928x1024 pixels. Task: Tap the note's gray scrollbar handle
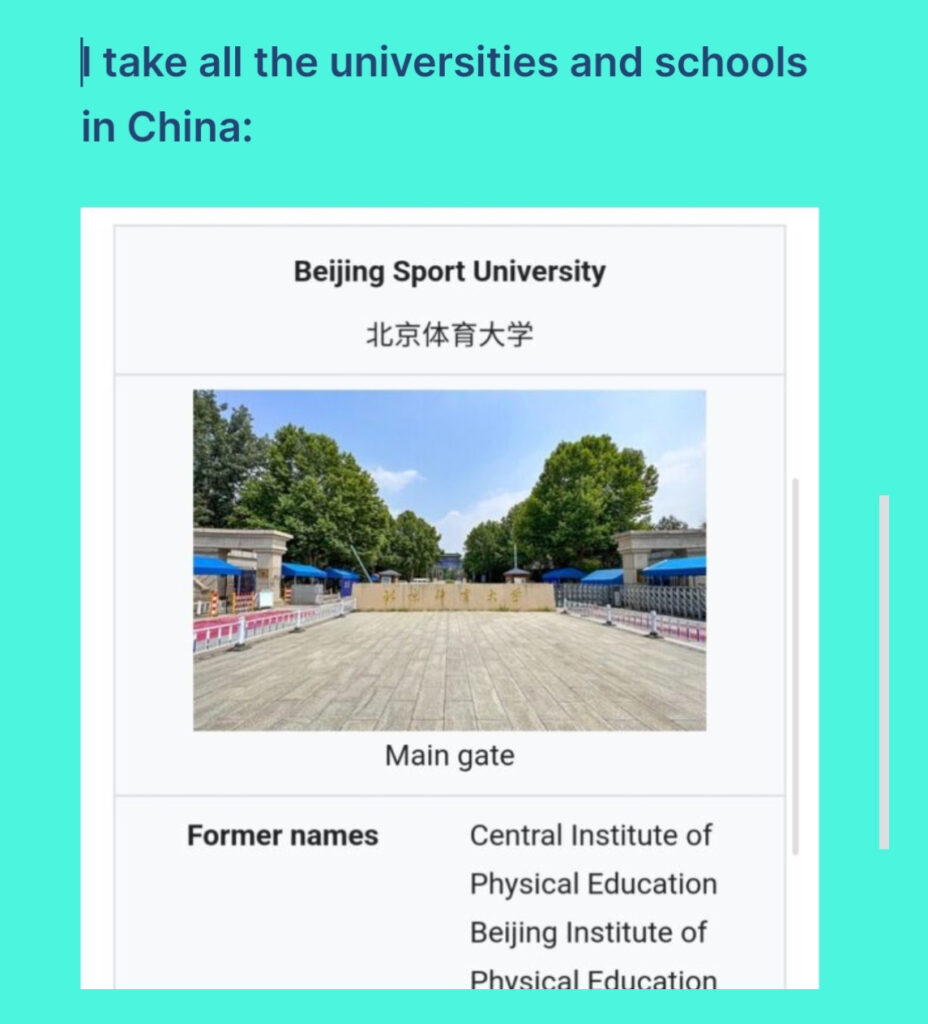884,671
